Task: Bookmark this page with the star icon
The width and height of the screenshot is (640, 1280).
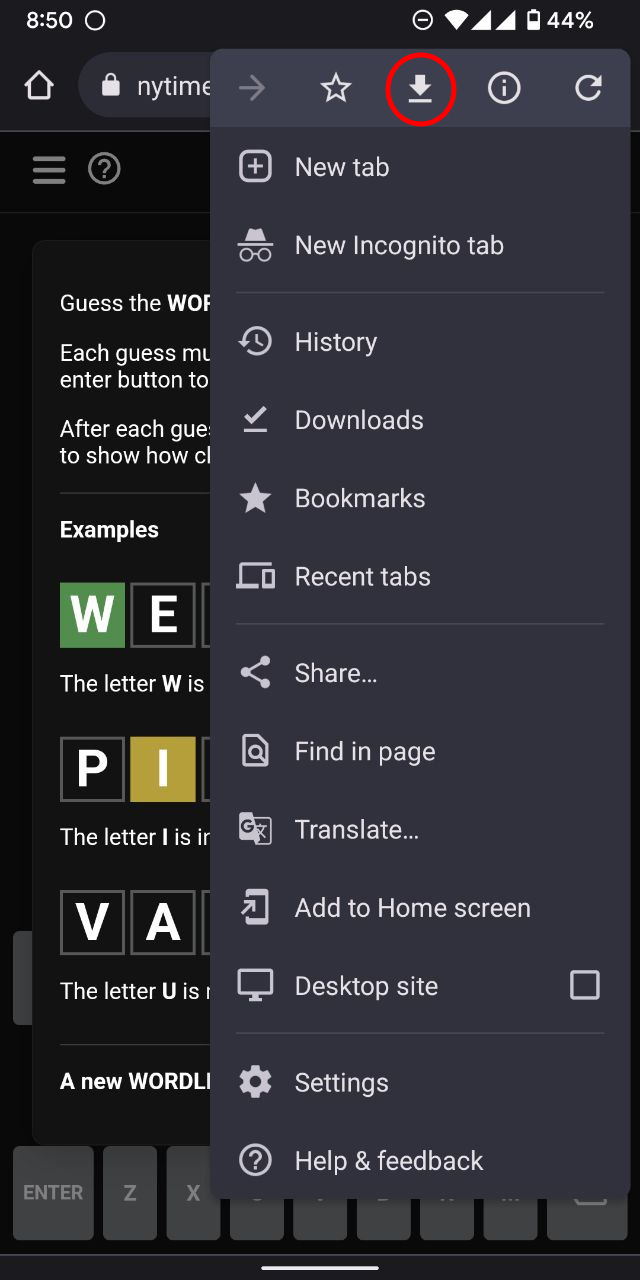Action: point(336,89)
